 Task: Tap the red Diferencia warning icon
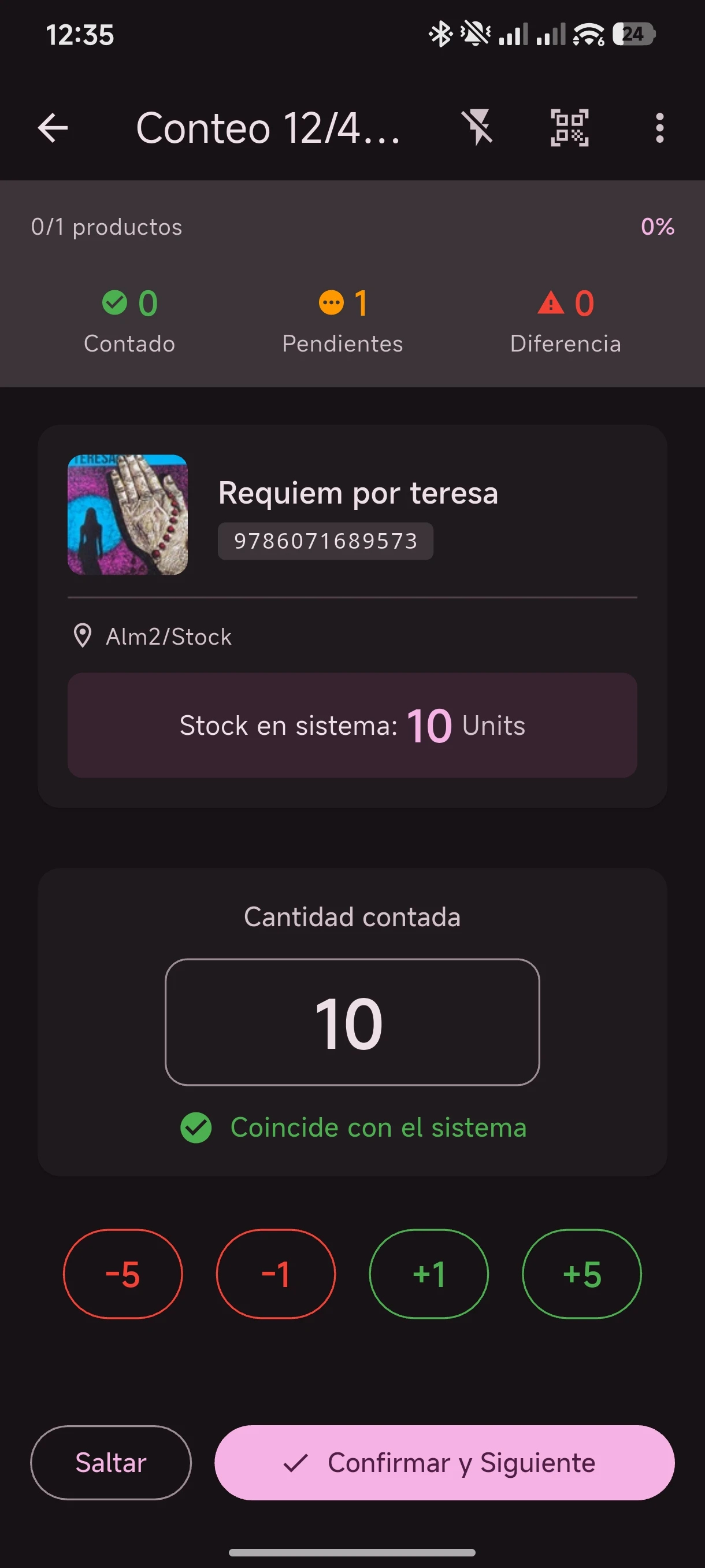pos(551,302)
